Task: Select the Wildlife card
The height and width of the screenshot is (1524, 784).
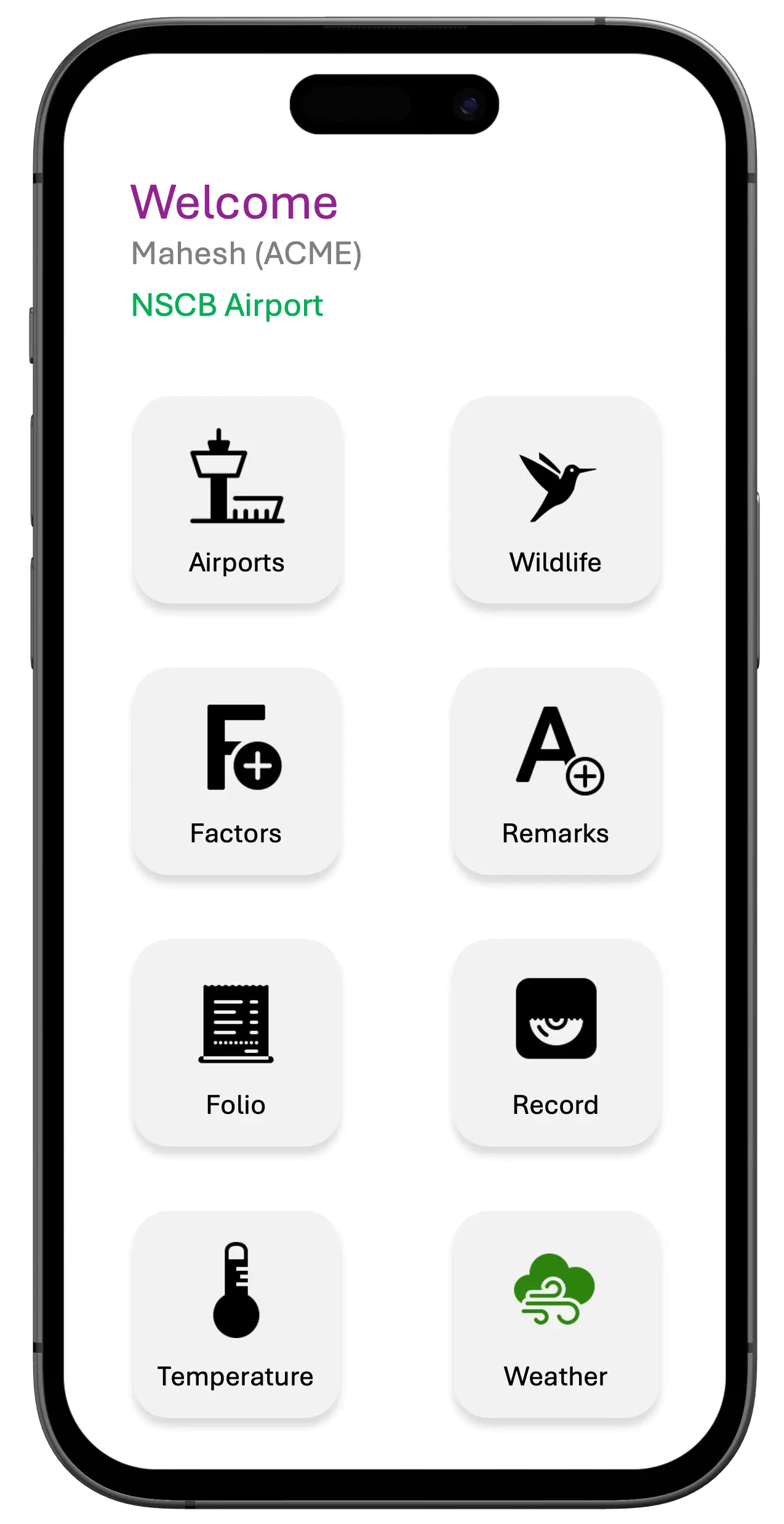Action: (556, 499)
